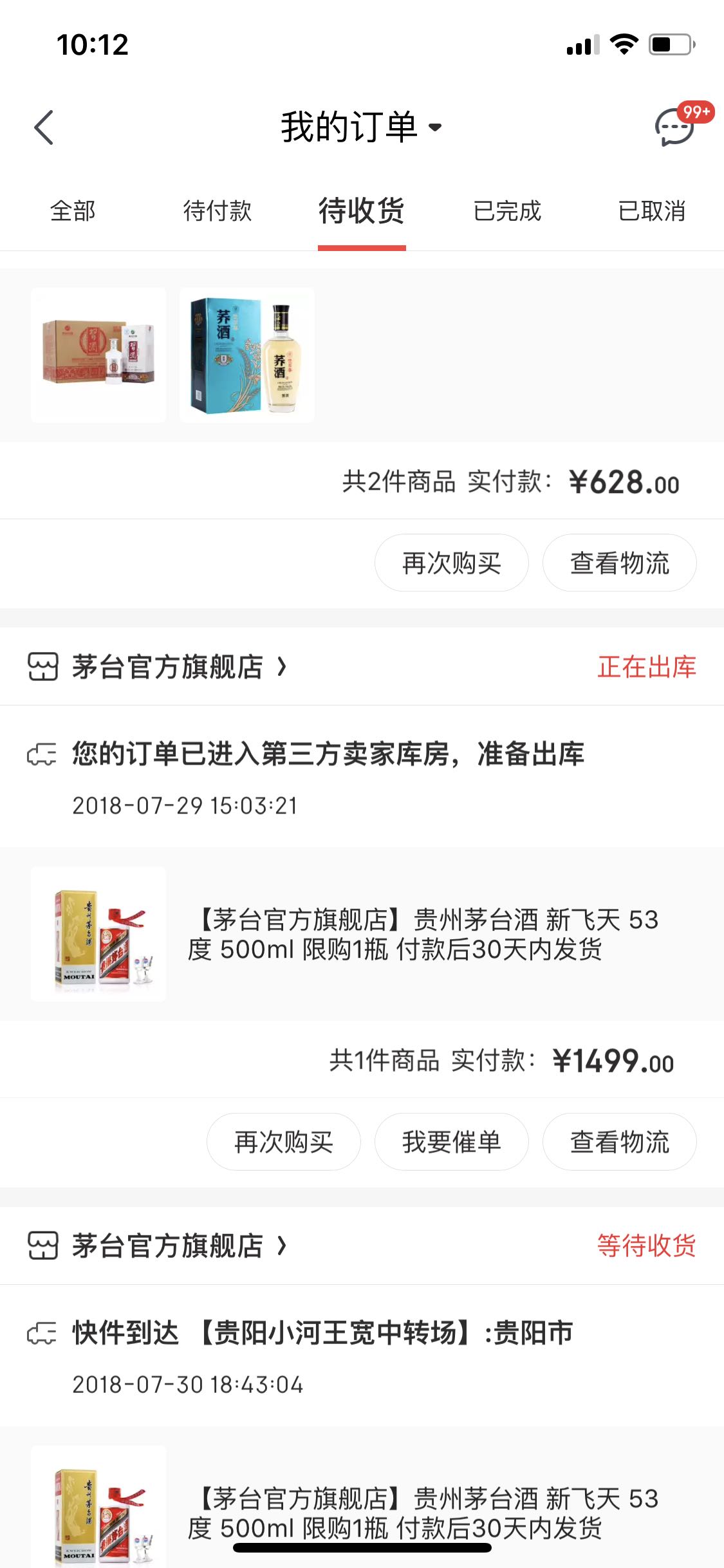Select the 待收货 tab
Viewport: 724px width, 1568px height.
362,211
